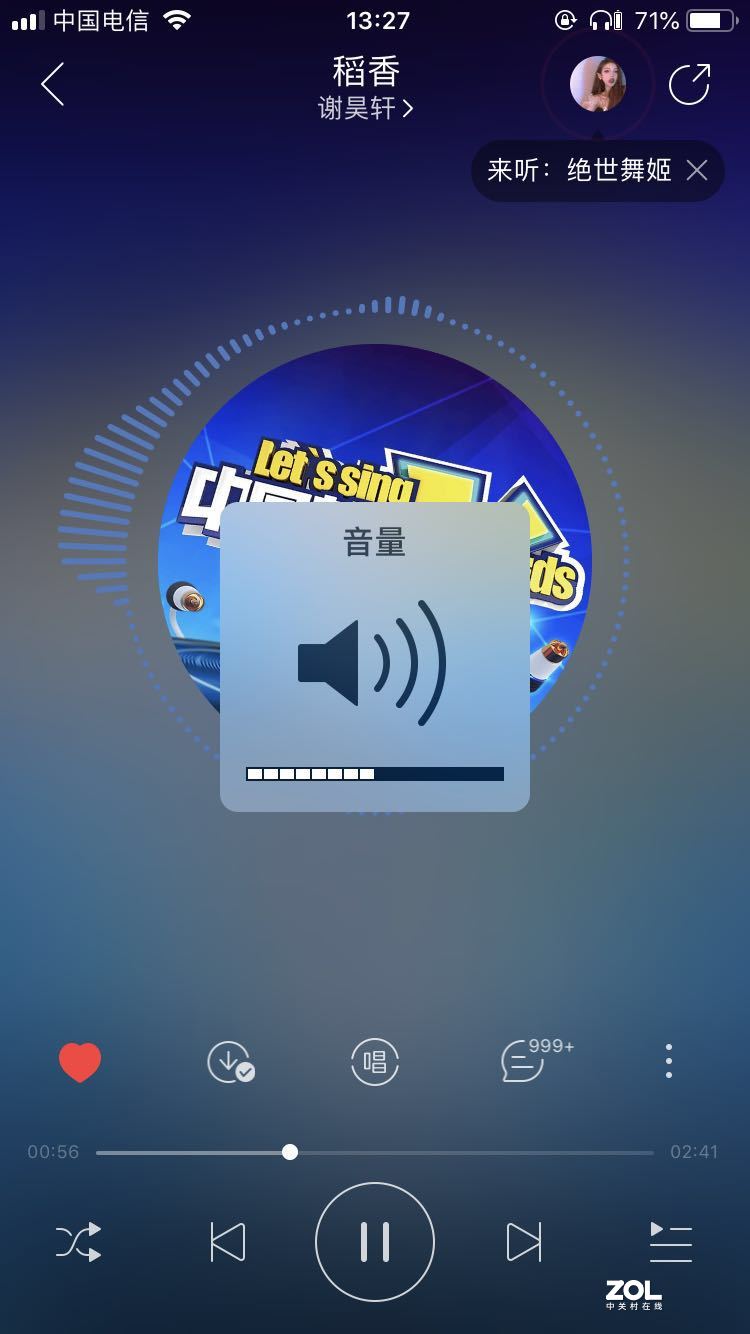Open the karaoke 唱 sing feature
Image resolution: width=750 pixels, height=1334 pixels.
pyautogui.click(x=375, y=1063)
